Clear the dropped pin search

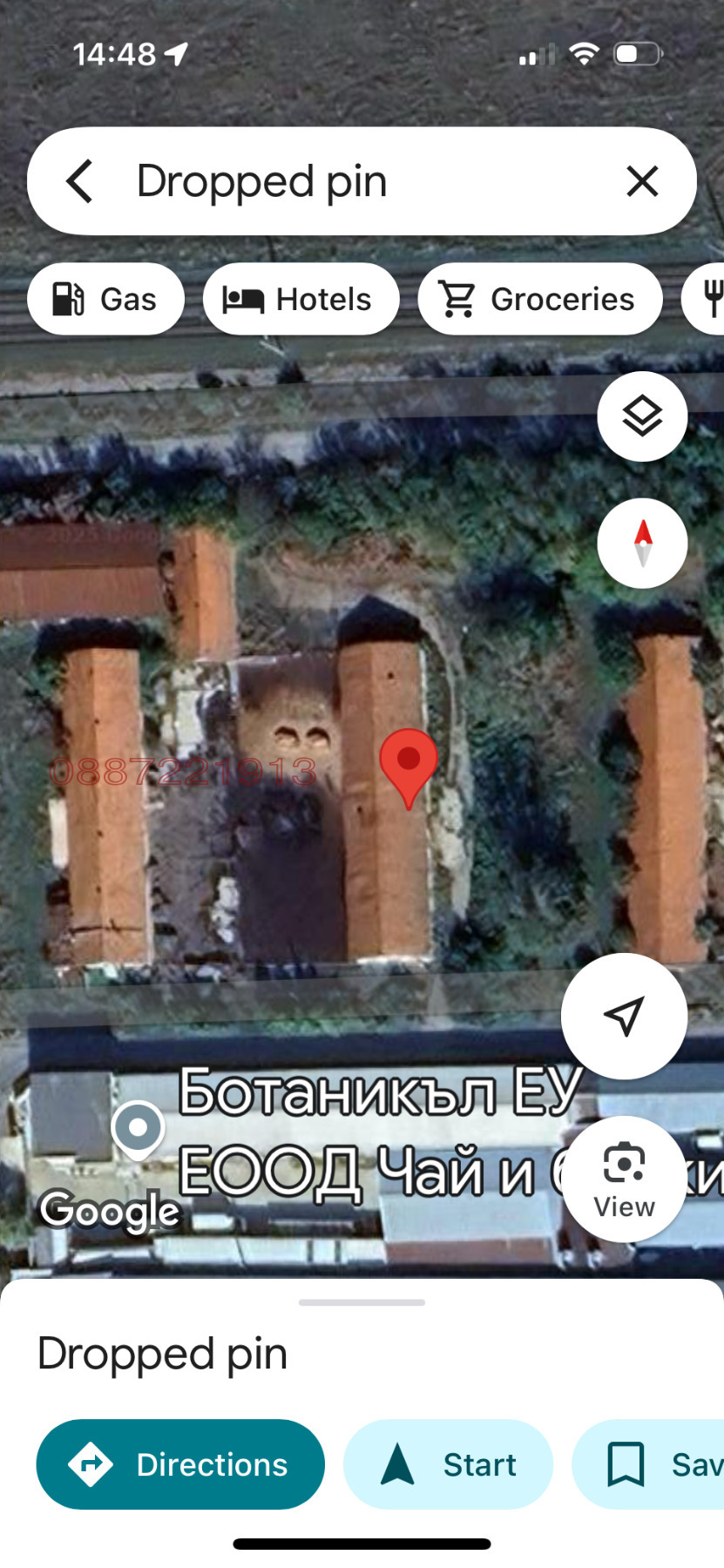(642, 181)
